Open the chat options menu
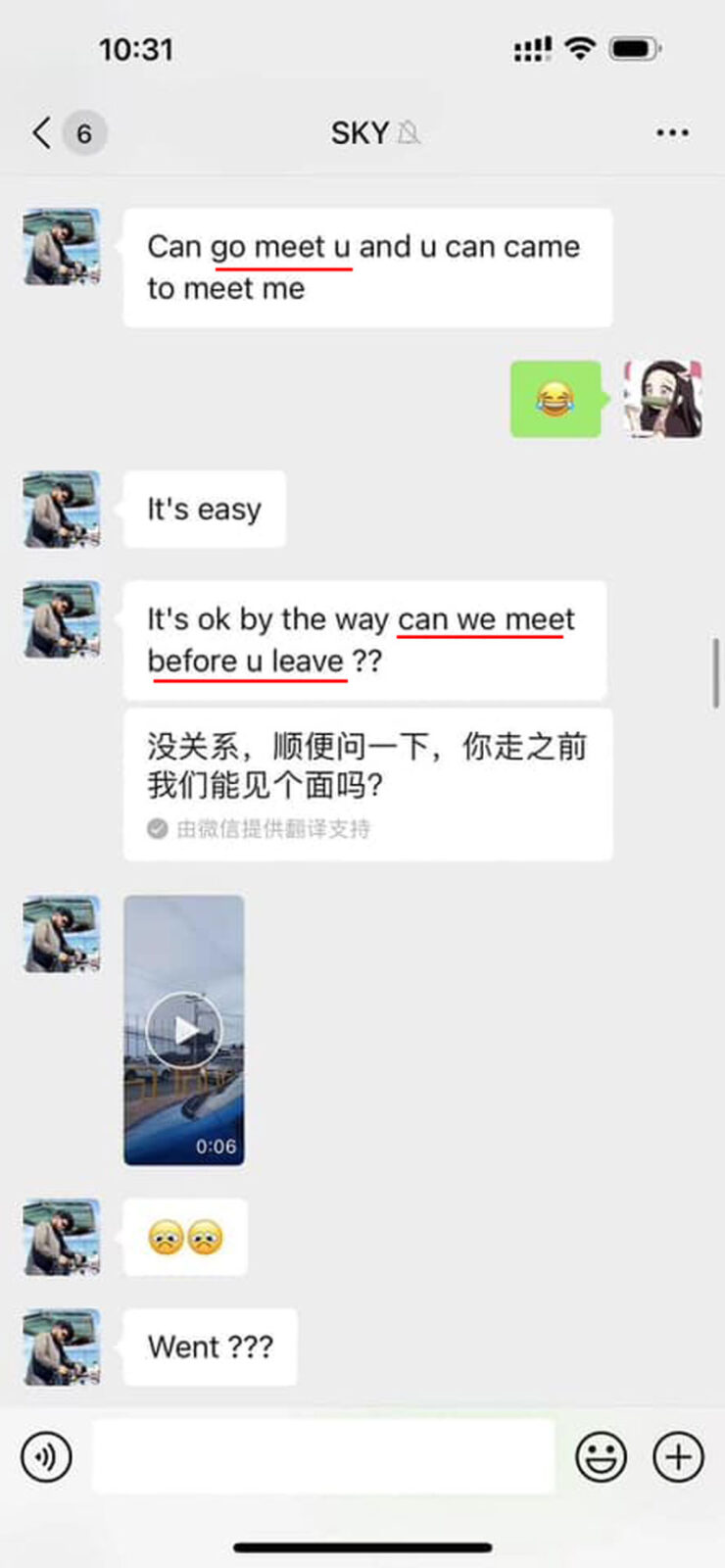The width and height of the screenshot is (725, 1568). [672, 132]
